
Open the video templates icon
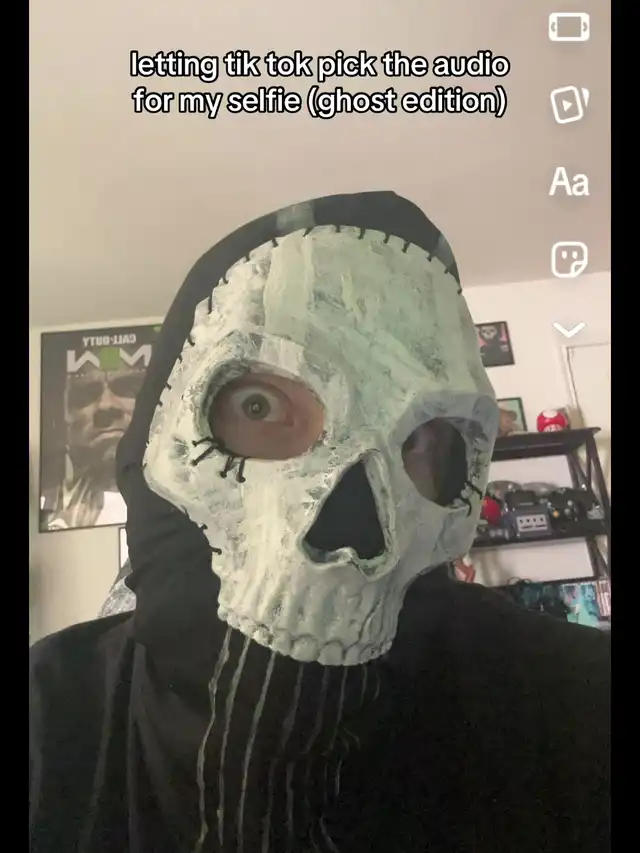click(568, 104)
